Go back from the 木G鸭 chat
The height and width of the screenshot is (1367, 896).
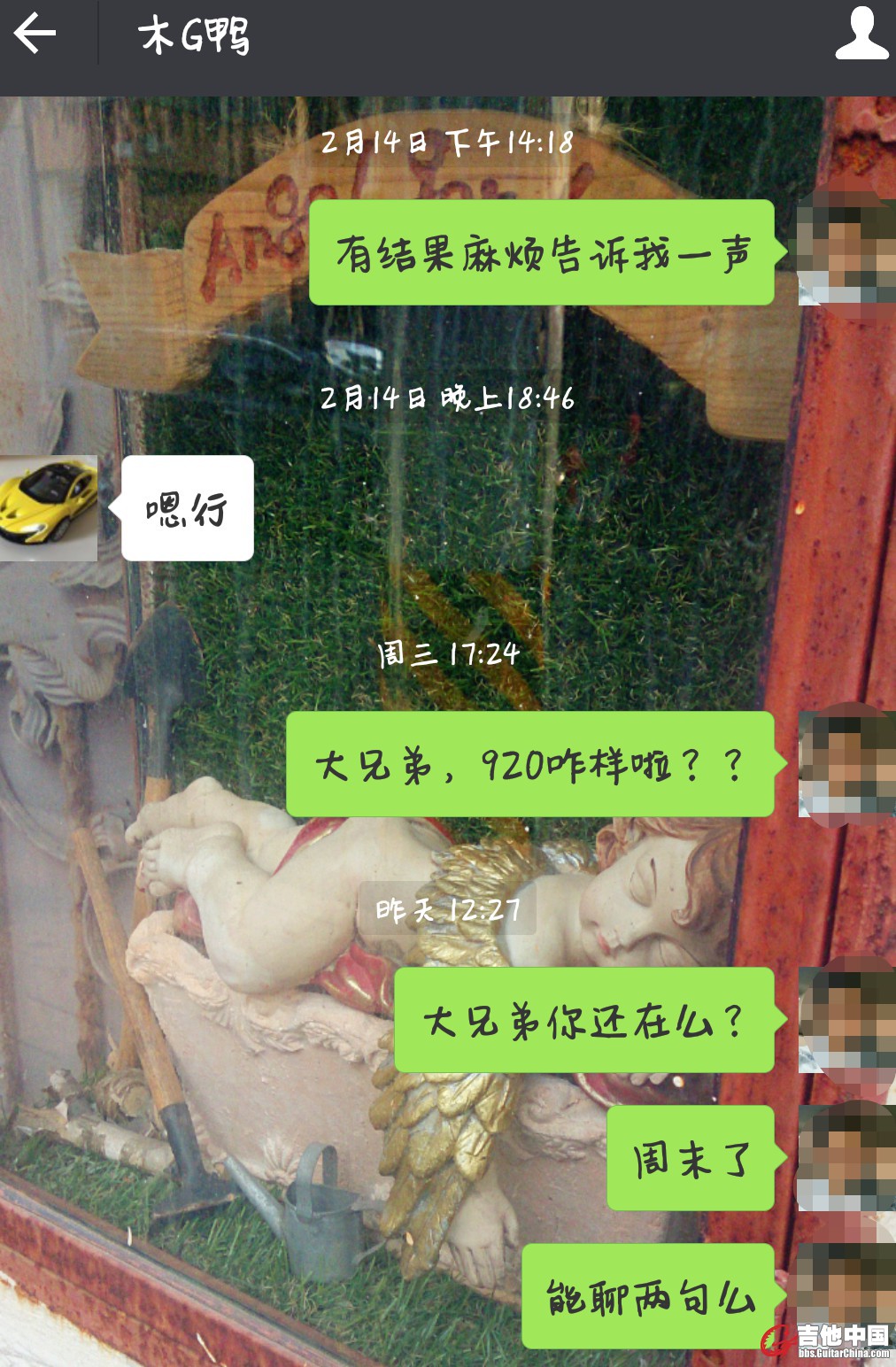(x=35, y=34)
